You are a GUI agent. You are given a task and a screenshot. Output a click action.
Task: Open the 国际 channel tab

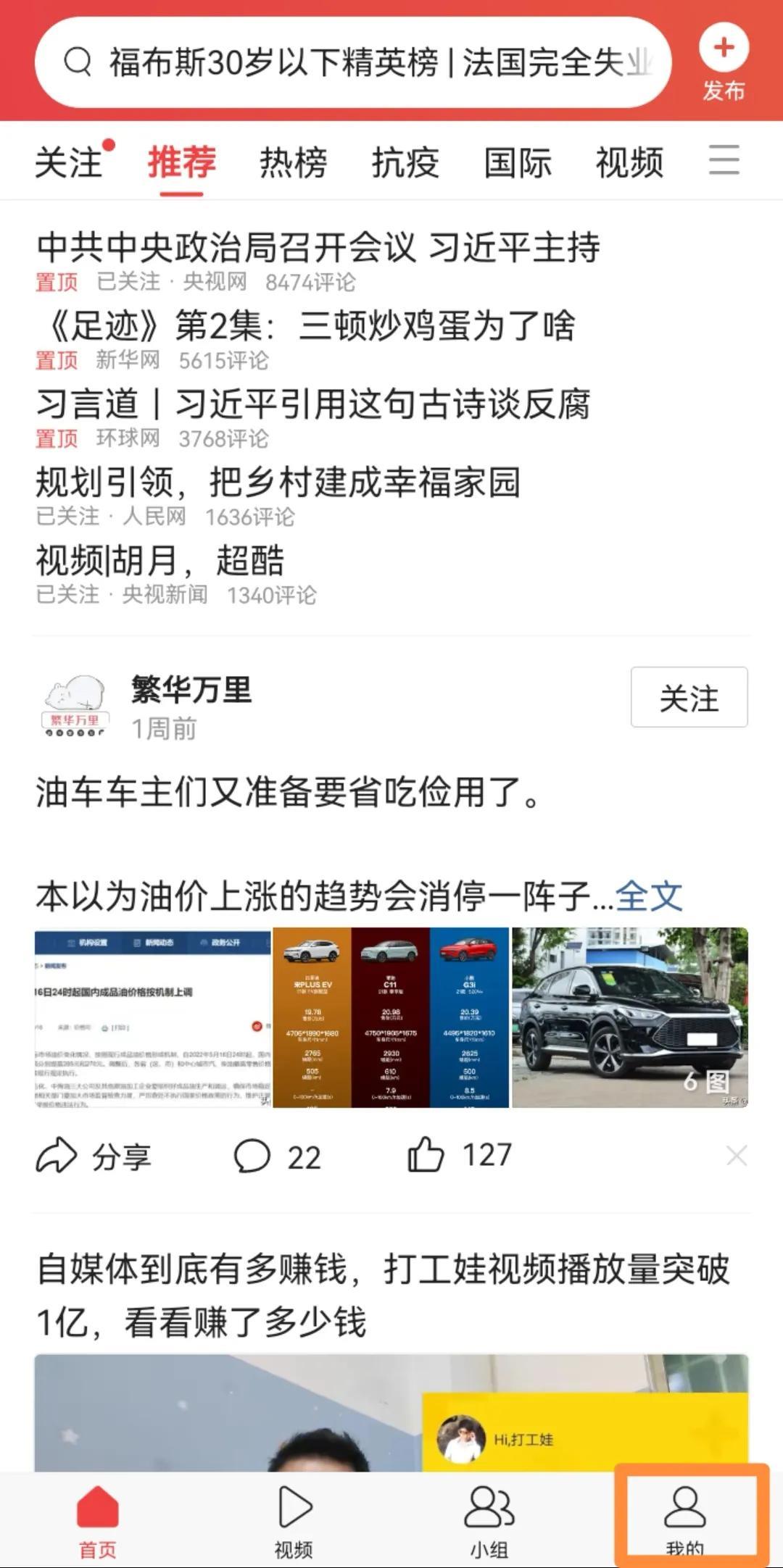click(x=518, y=162)
